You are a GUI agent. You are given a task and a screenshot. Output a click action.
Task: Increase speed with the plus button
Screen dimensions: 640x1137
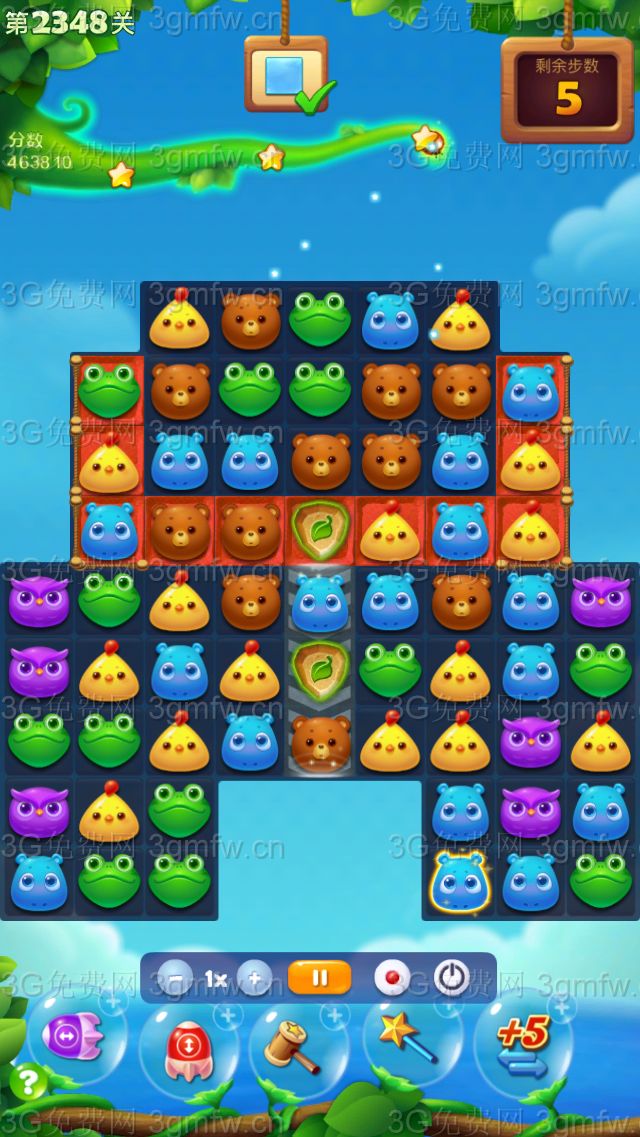click(254, 978)
